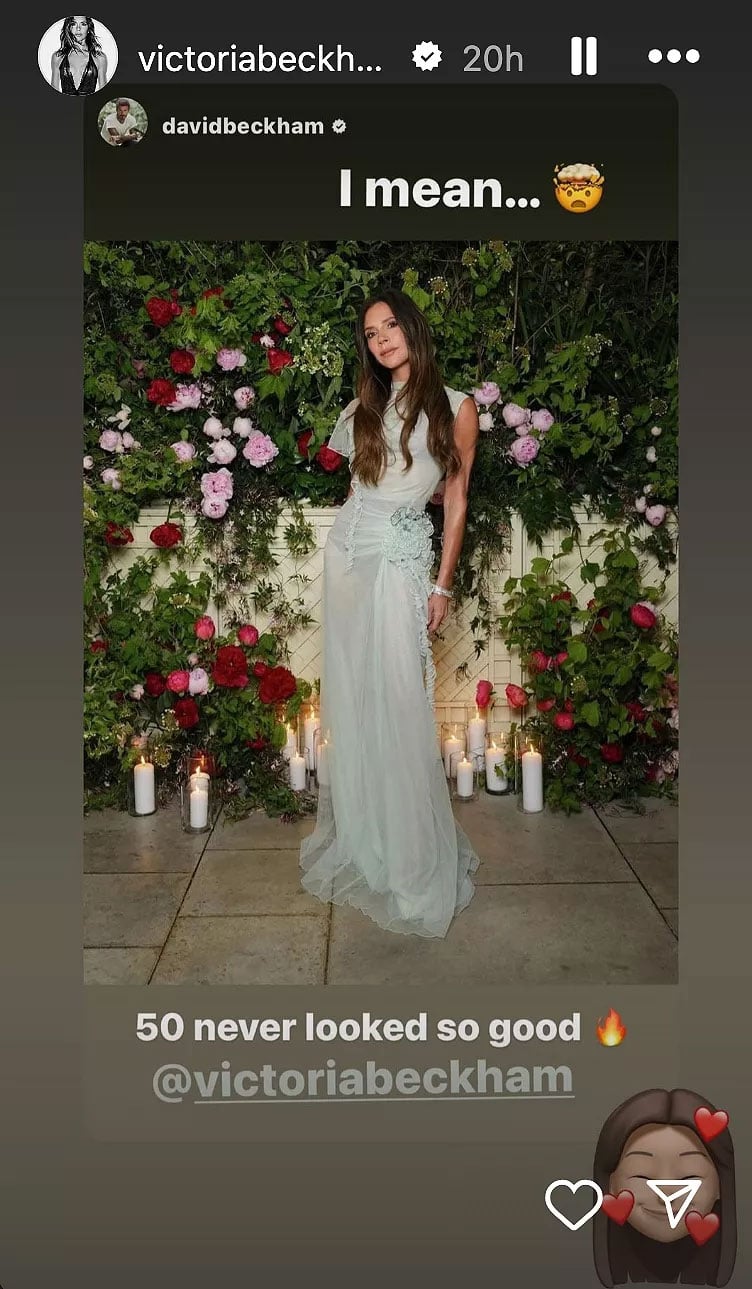Share the story via paper plane icon
The image size is (752, 1289).
(673, 1204)
